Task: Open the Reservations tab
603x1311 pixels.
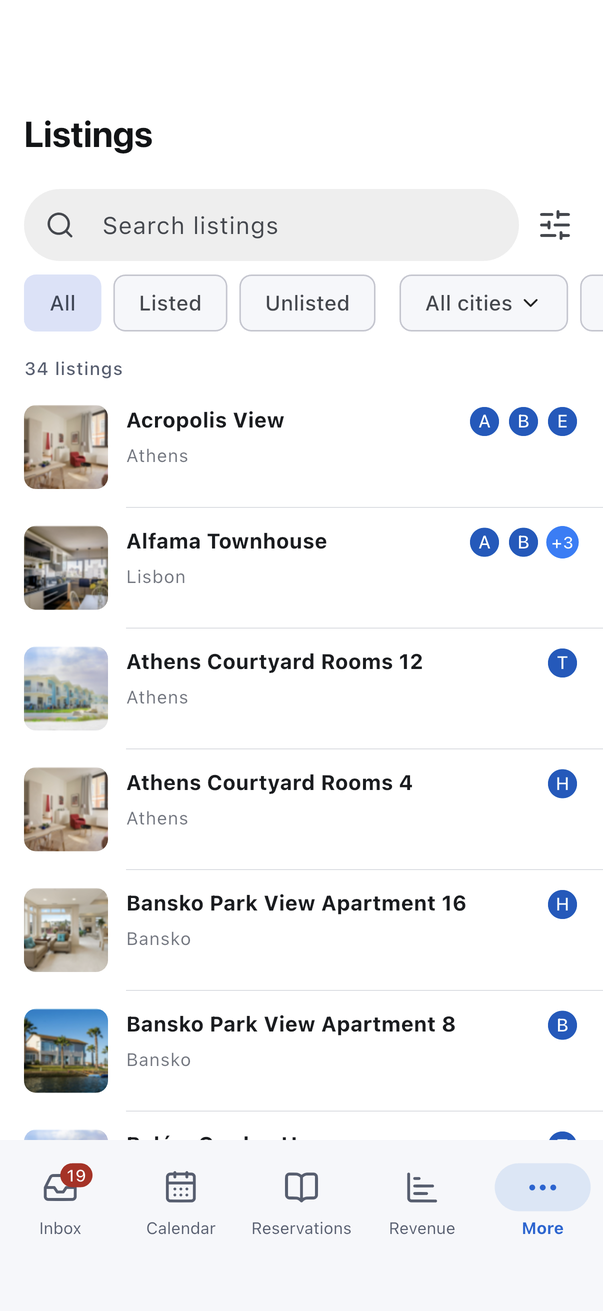Action: pos(301,1201)
